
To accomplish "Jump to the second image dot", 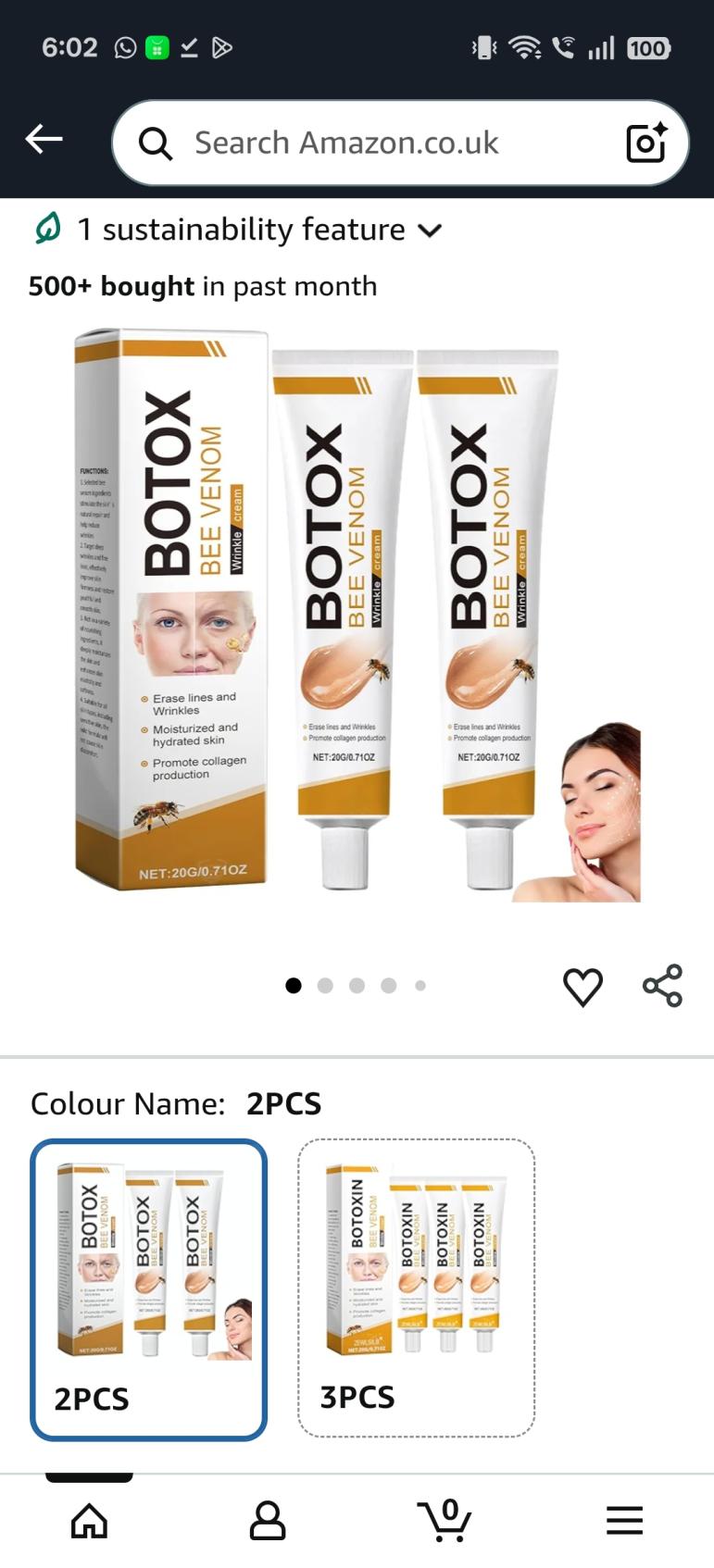I will [325, 986].
